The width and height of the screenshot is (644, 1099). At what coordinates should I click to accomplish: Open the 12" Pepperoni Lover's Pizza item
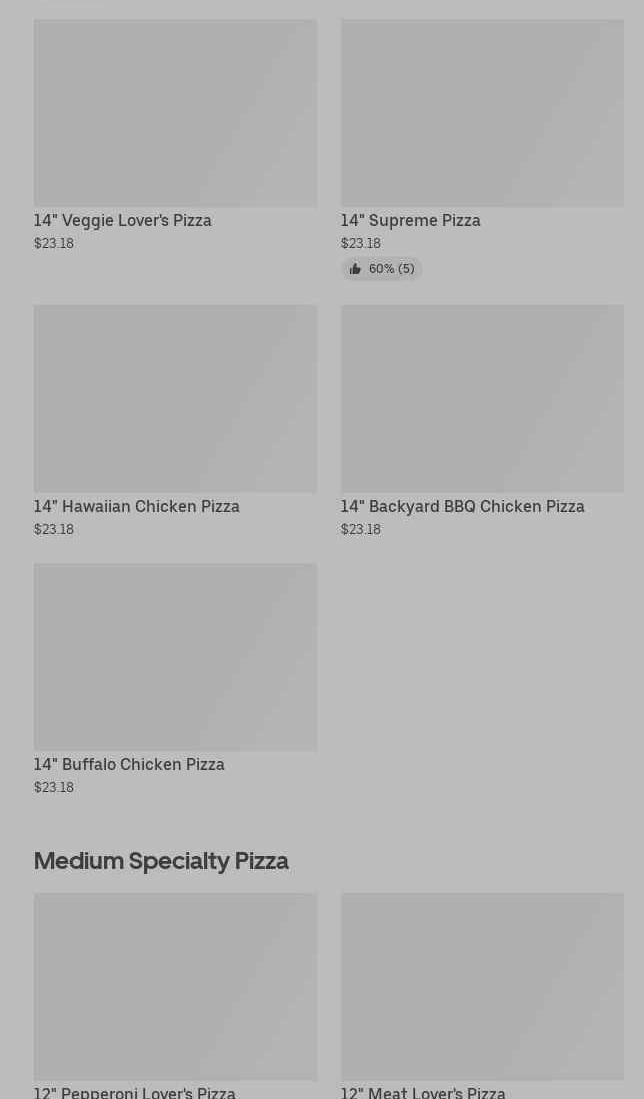click(175, 987)
